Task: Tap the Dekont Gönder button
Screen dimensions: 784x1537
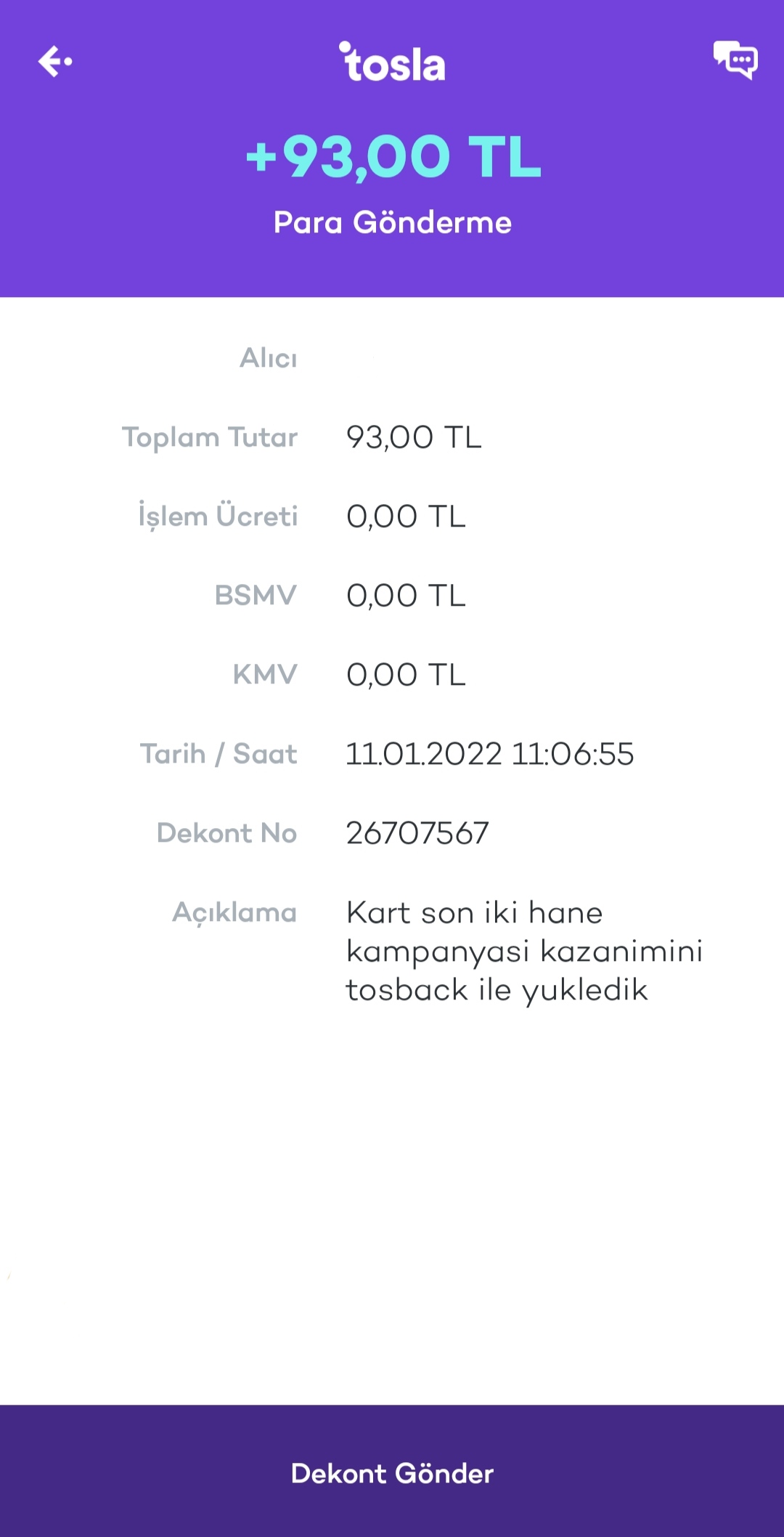Action: pyautogui.click(x=392, y=1472)
